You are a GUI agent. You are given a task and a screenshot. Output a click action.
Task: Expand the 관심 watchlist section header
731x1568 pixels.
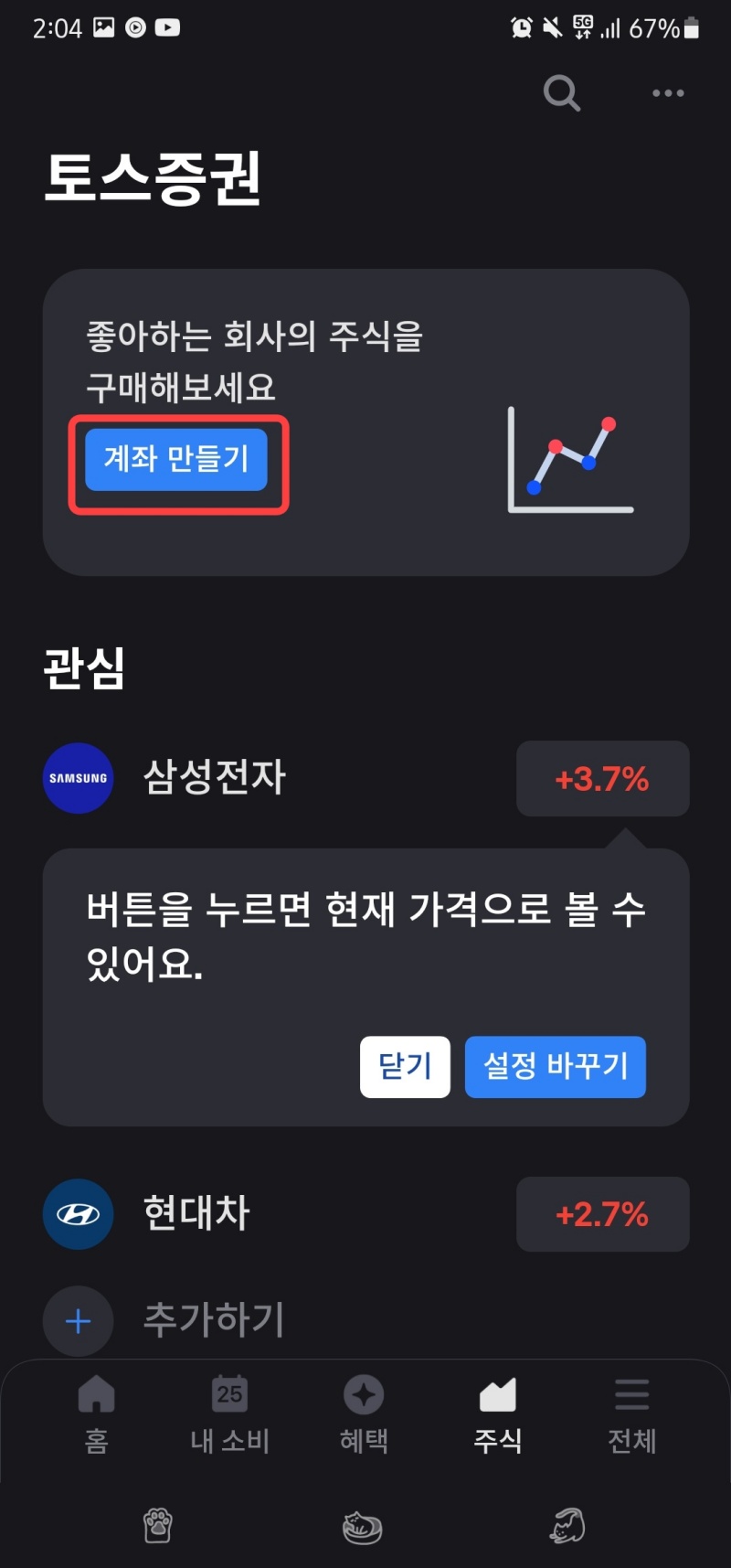tap(84, 668)
